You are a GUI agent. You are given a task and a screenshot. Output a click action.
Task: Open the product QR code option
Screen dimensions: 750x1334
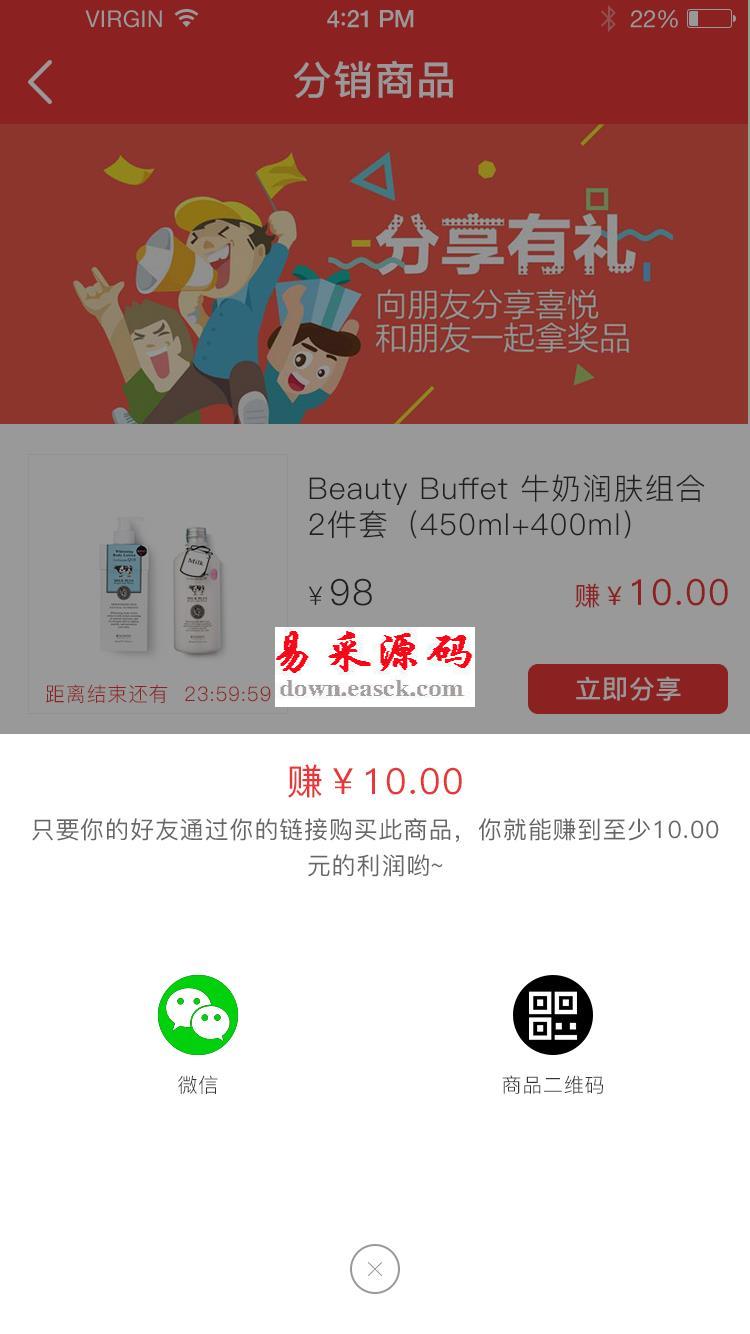point(553,1015)
